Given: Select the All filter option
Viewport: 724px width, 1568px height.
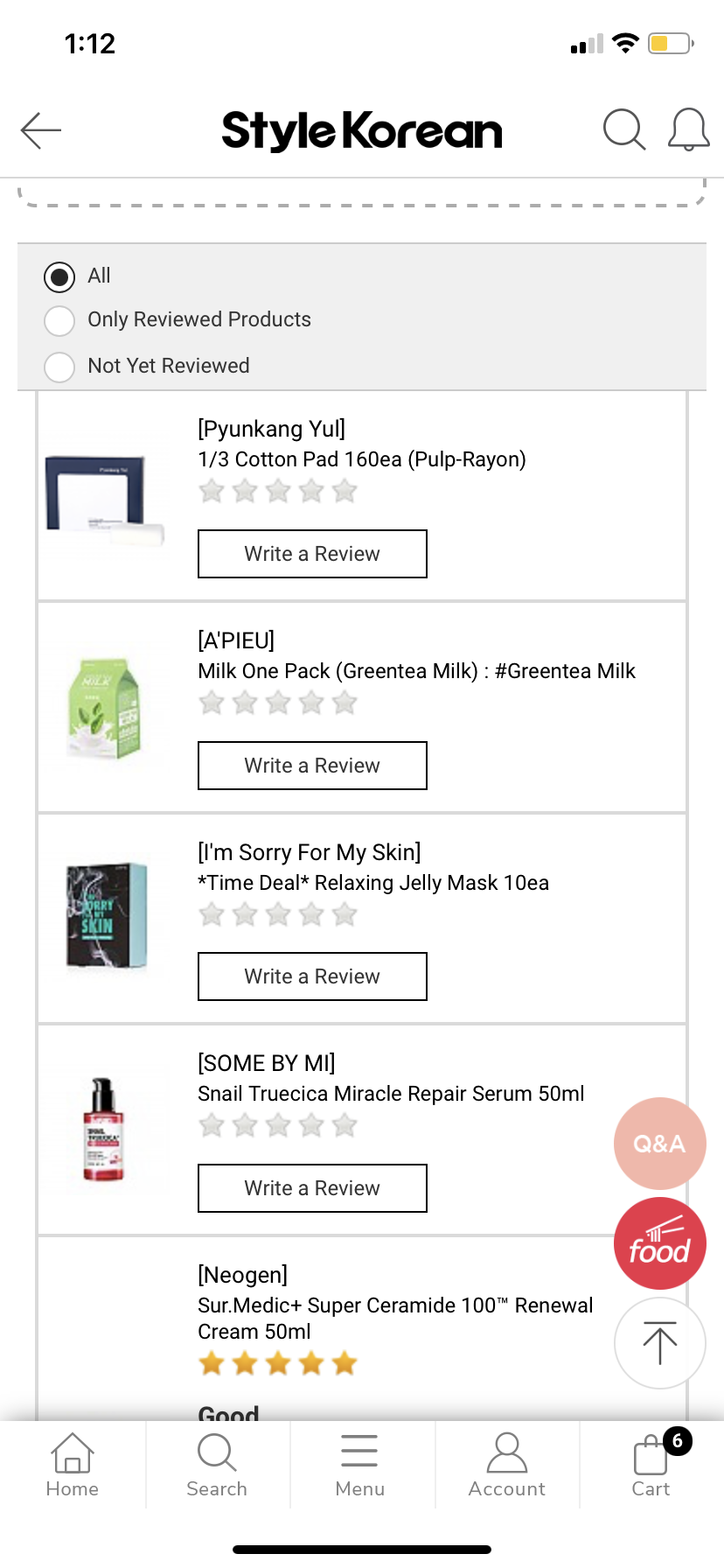Looking at the screenshot, I should 59,276.
